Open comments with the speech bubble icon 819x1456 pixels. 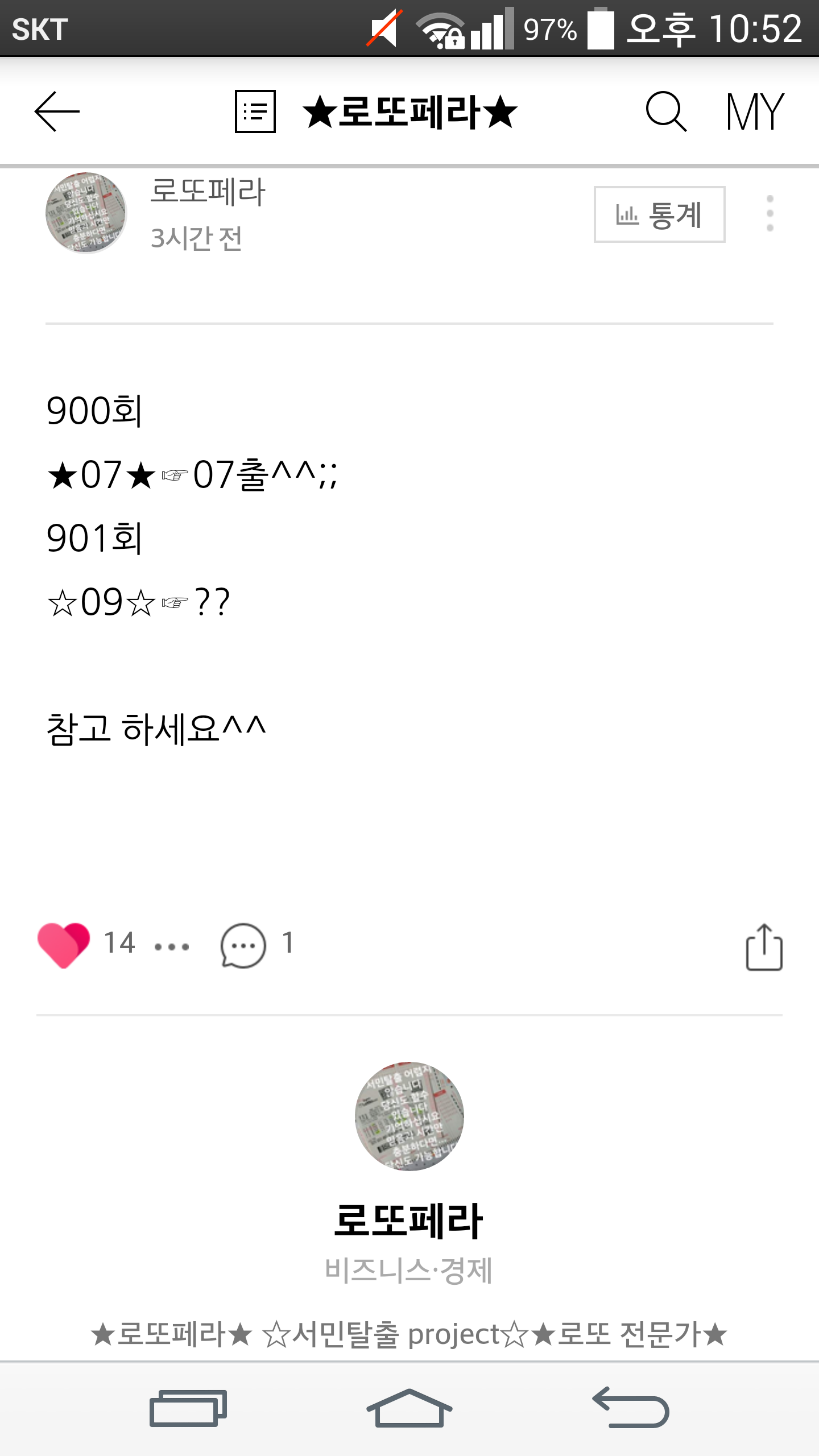[243, 945]
